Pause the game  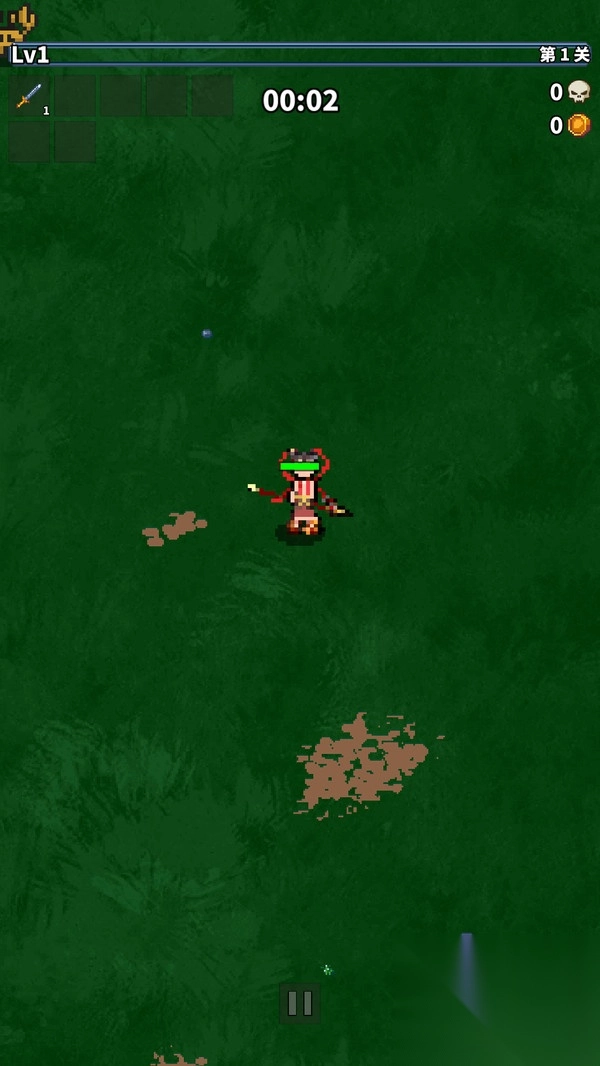click(300, 1002)
